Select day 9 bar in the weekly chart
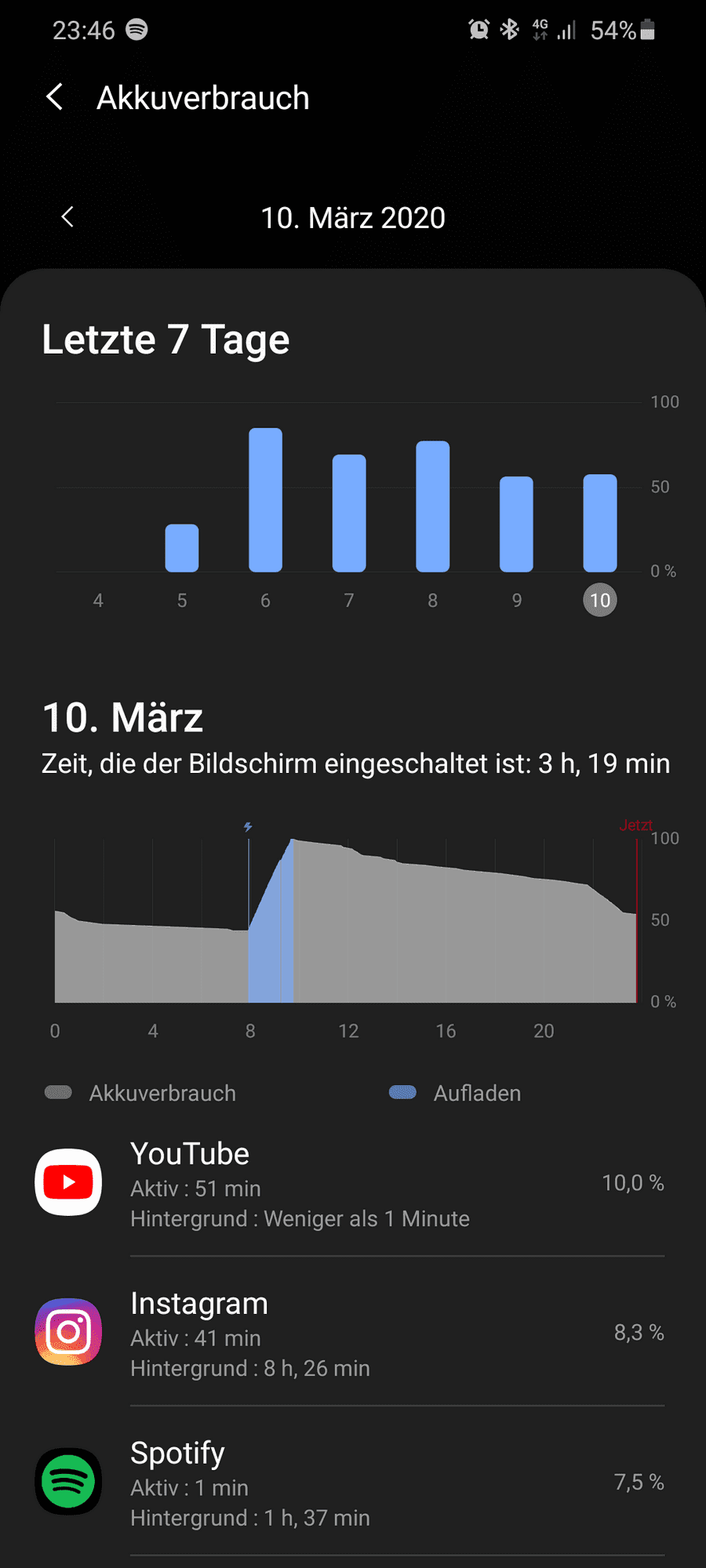 pyautogui.click(x=516, y=524)
